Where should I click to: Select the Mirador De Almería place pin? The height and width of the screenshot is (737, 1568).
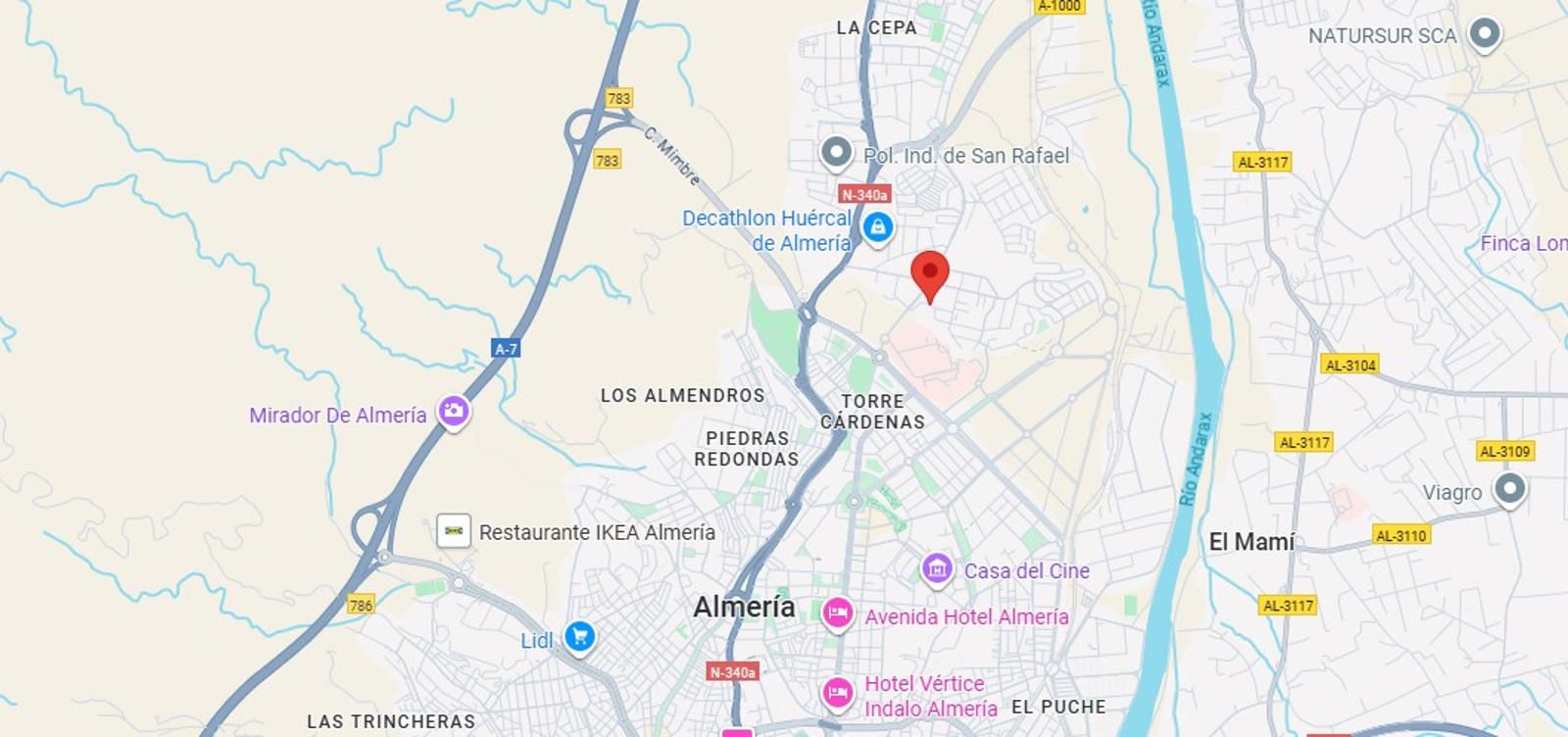click(453, 412)
